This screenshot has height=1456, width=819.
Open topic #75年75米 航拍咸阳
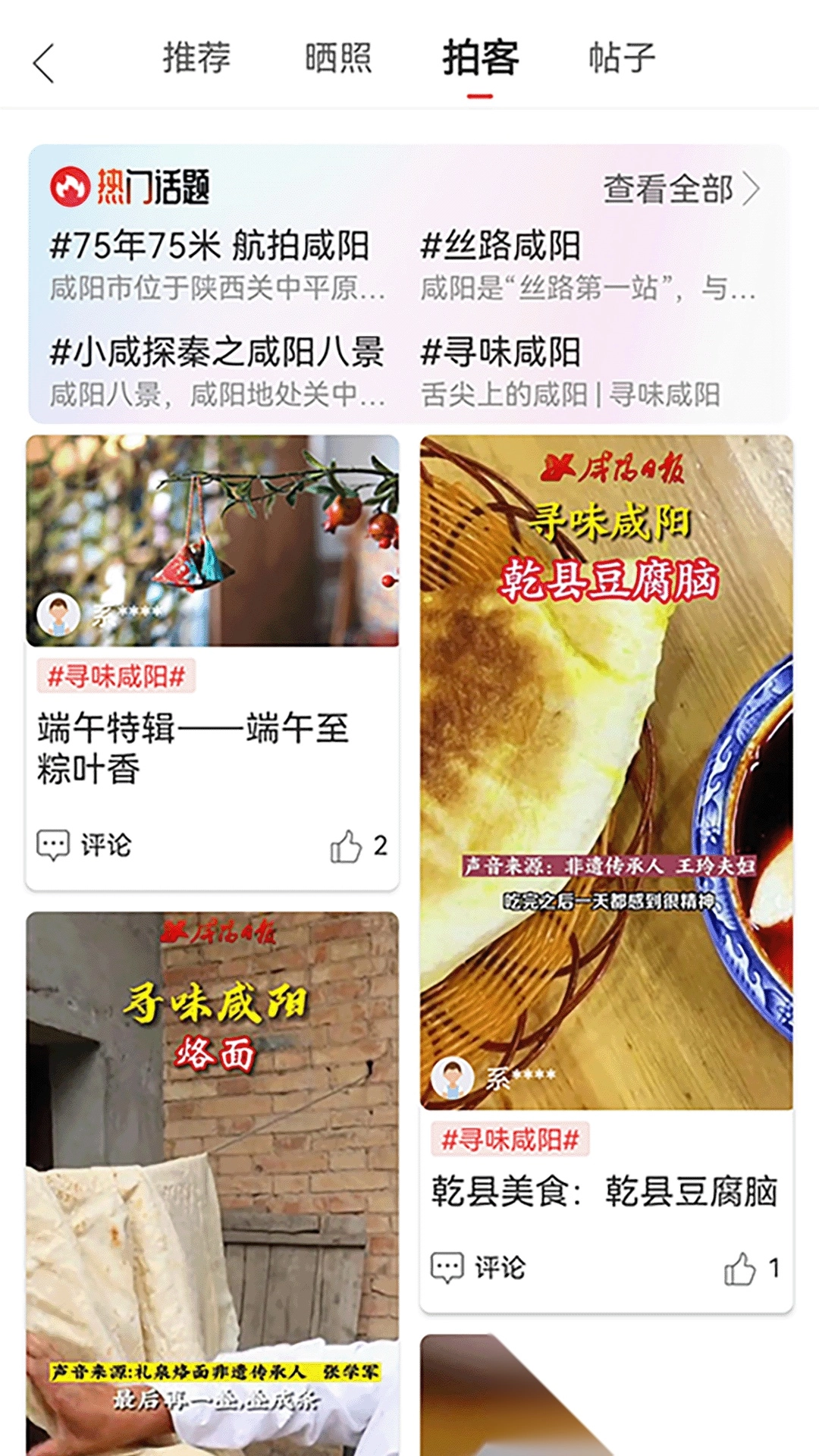tap(210, 246)
